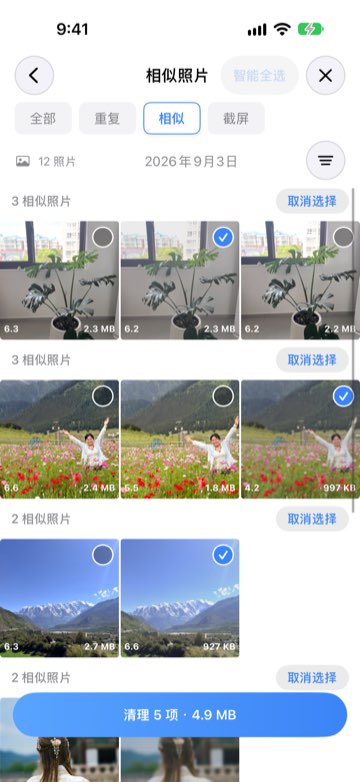The width and height of the screenshot is (360, 782).
Task: Switch to the 重复 tab
Action: 107,119
